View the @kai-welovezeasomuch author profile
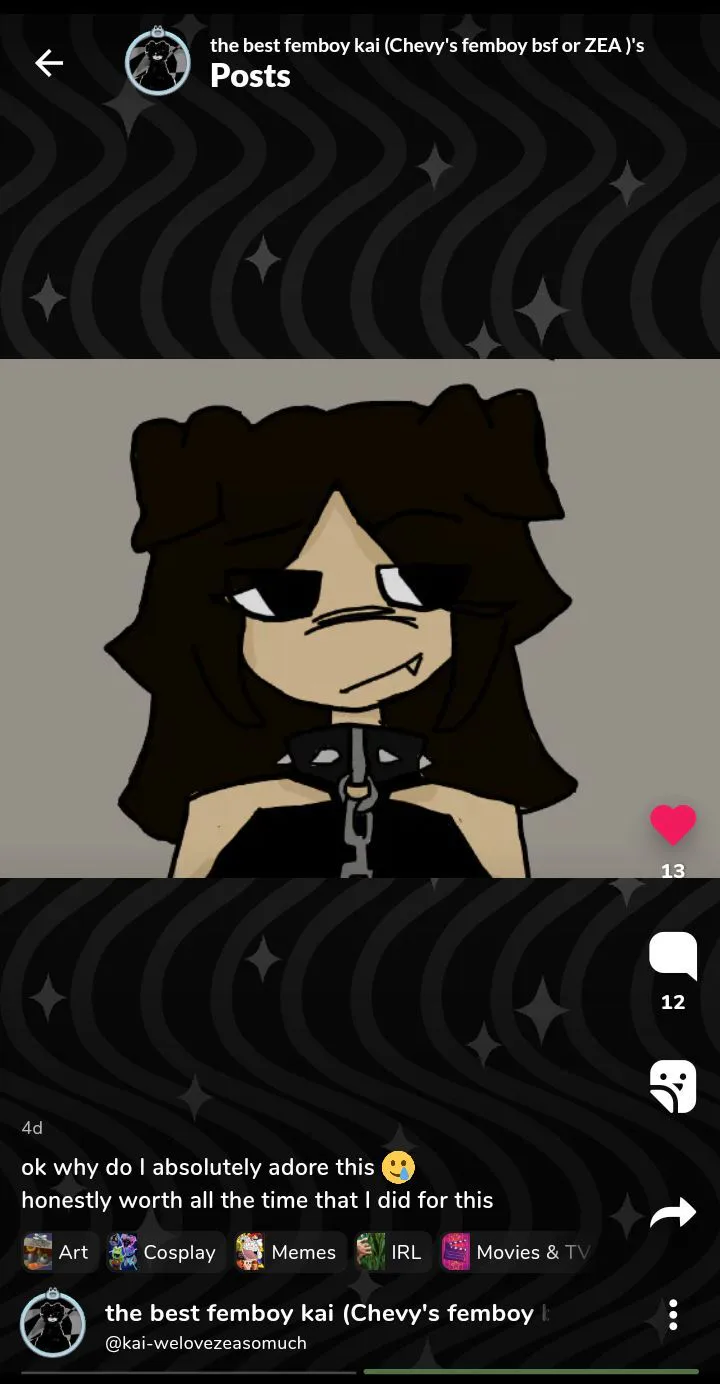This screenshot has height=1384, width=720. [x=206, y=1343]
